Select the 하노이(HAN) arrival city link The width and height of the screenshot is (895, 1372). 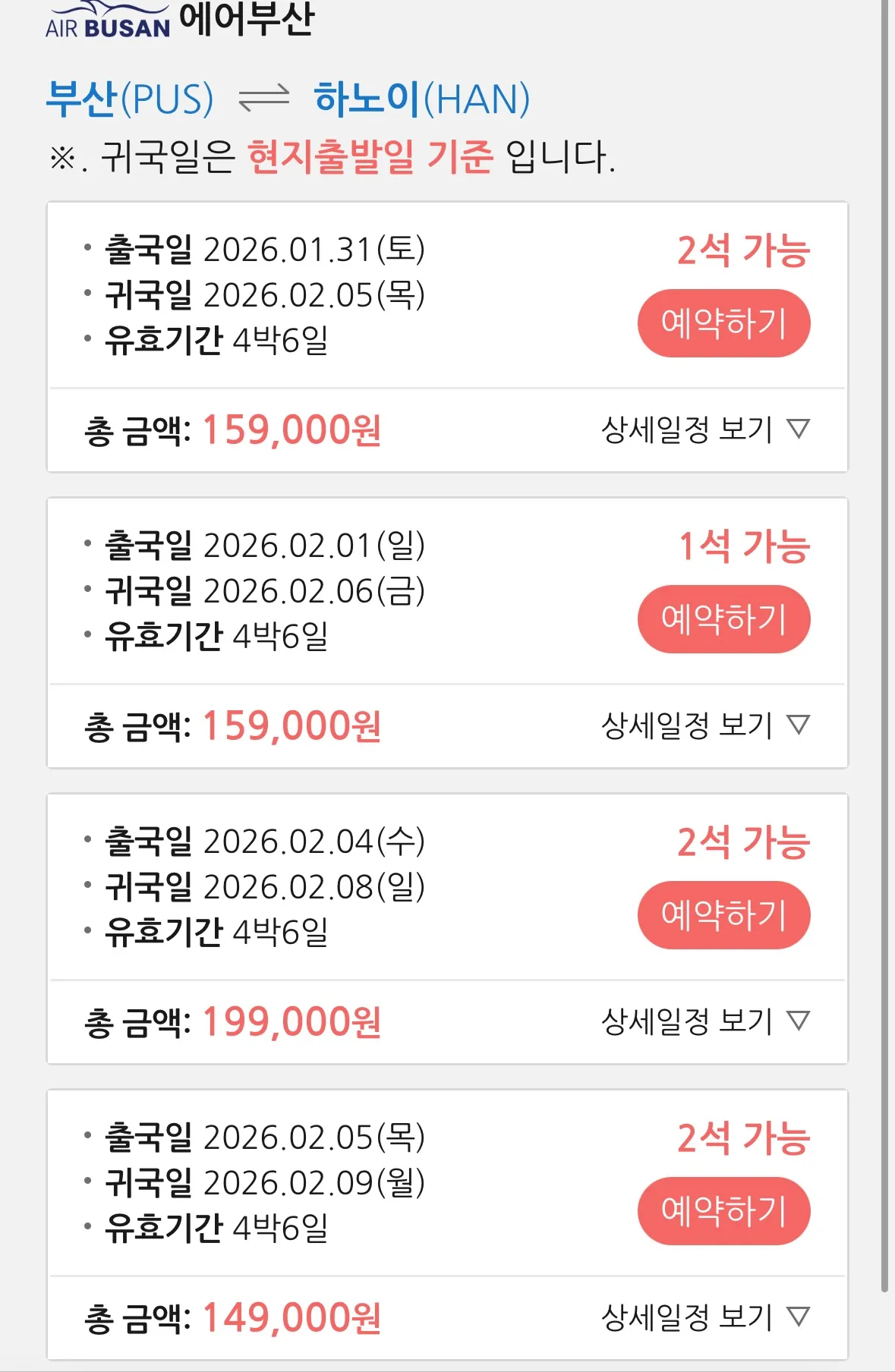[421, 97]
